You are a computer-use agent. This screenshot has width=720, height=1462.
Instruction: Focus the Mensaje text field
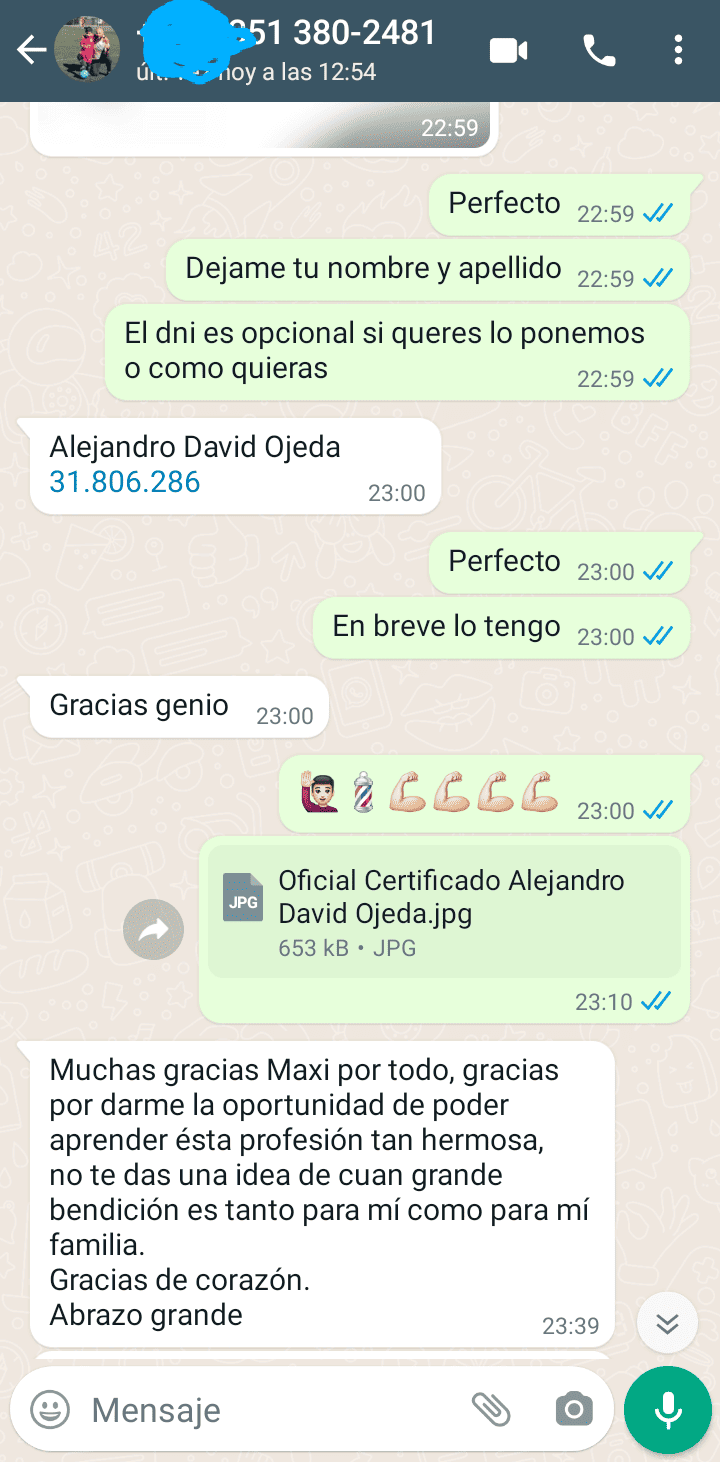point(260,1410)
